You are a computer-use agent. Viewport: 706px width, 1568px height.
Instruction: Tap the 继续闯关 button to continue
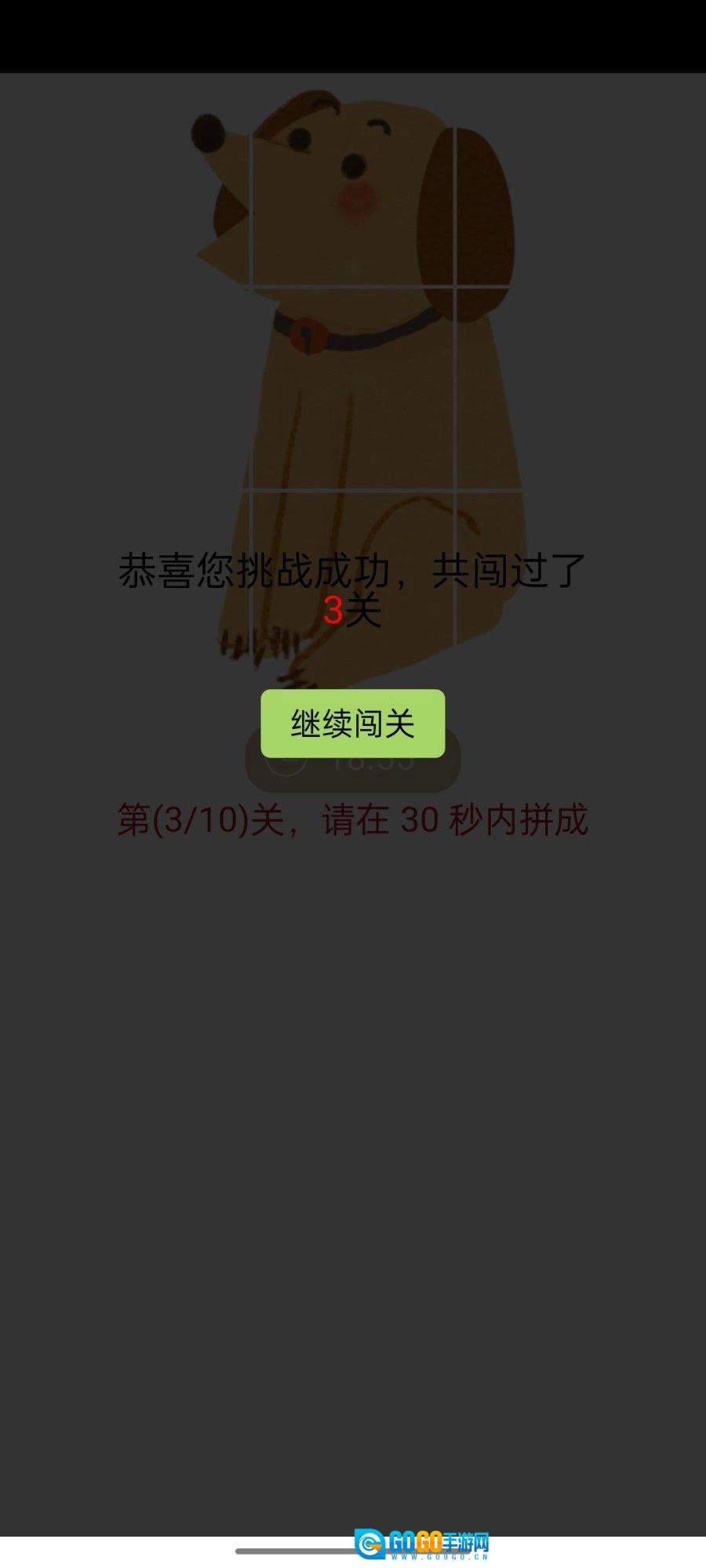click(352, 723)
